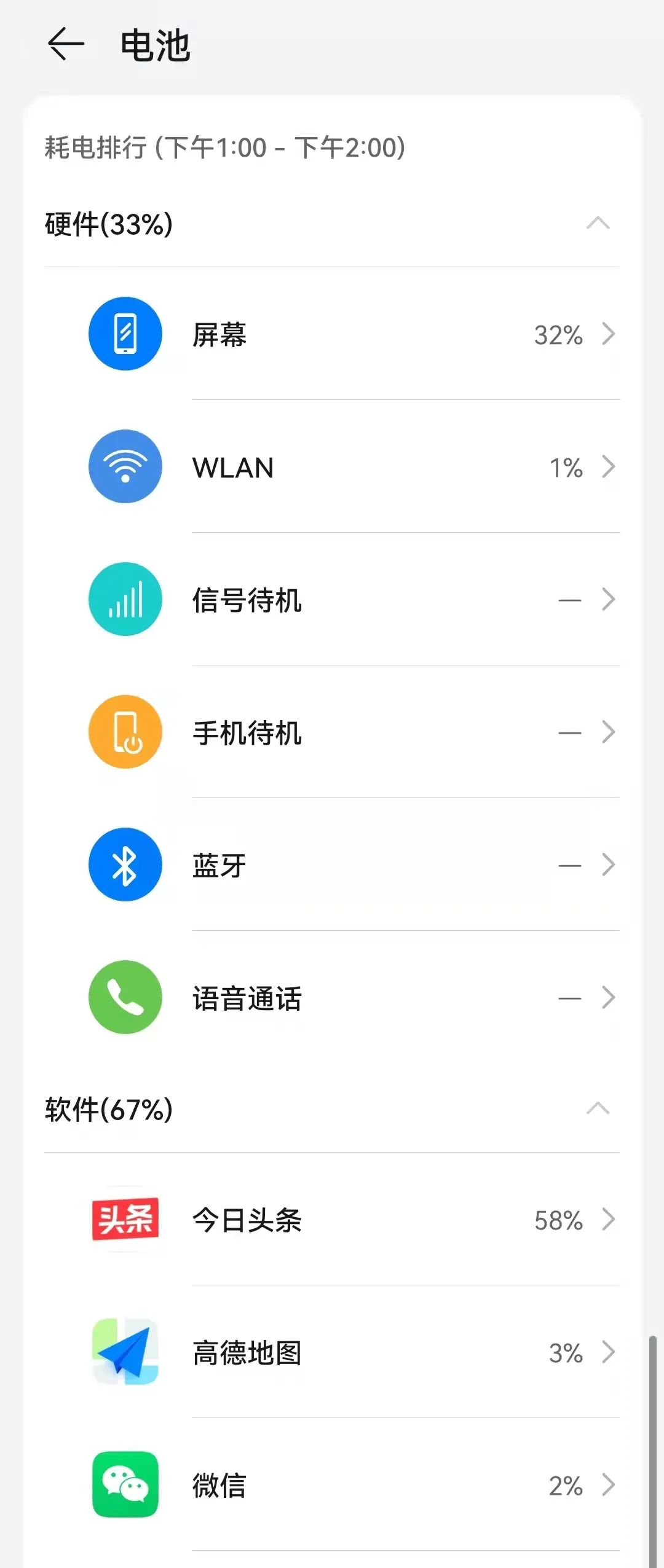The height and width of the screenshot is (1568, 664).
Task: Tap the phone standby (手机待机) orange icon
Action: click(x=125, y=732)
